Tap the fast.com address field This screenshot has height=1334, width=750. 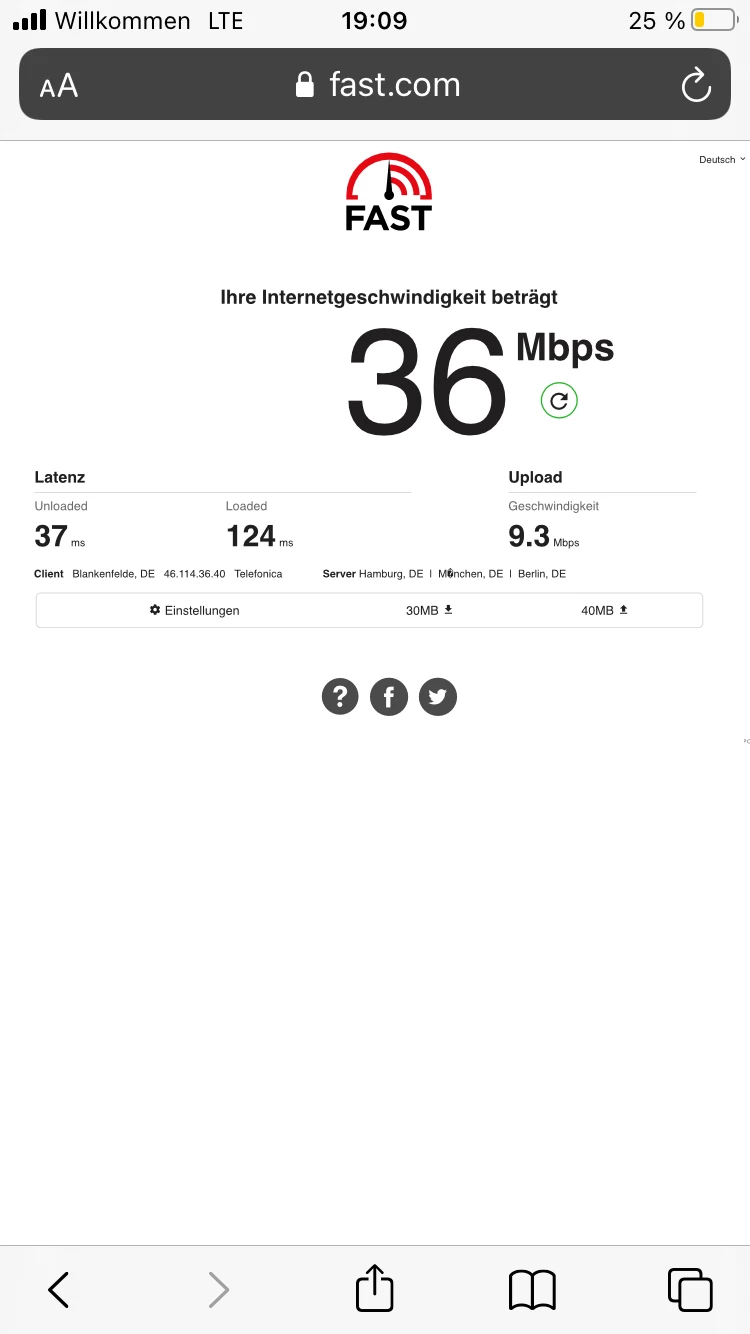[x=378, y=85]
